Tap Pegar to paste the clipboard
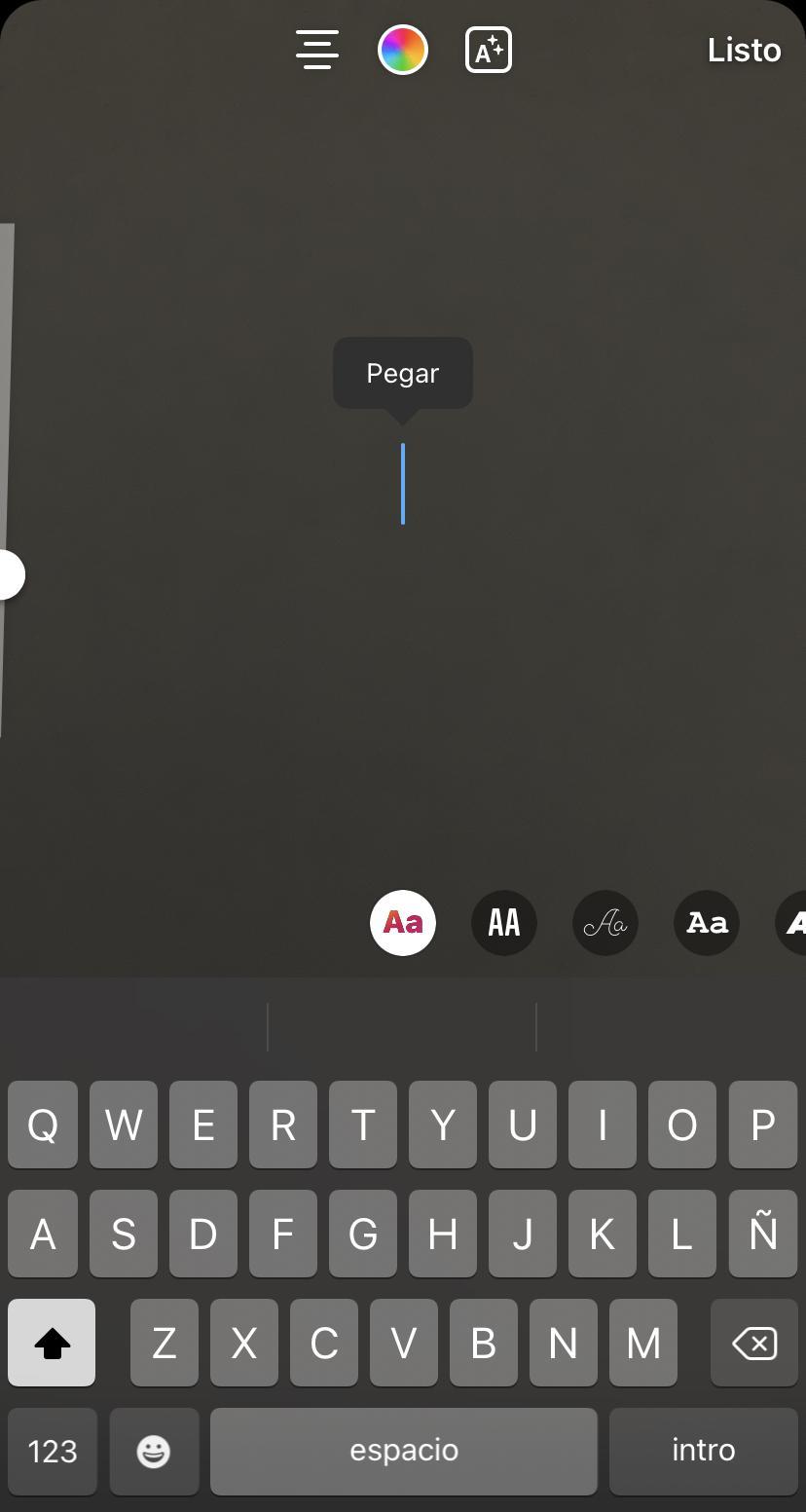This screenshot has height=1512, width=806. 403,373
